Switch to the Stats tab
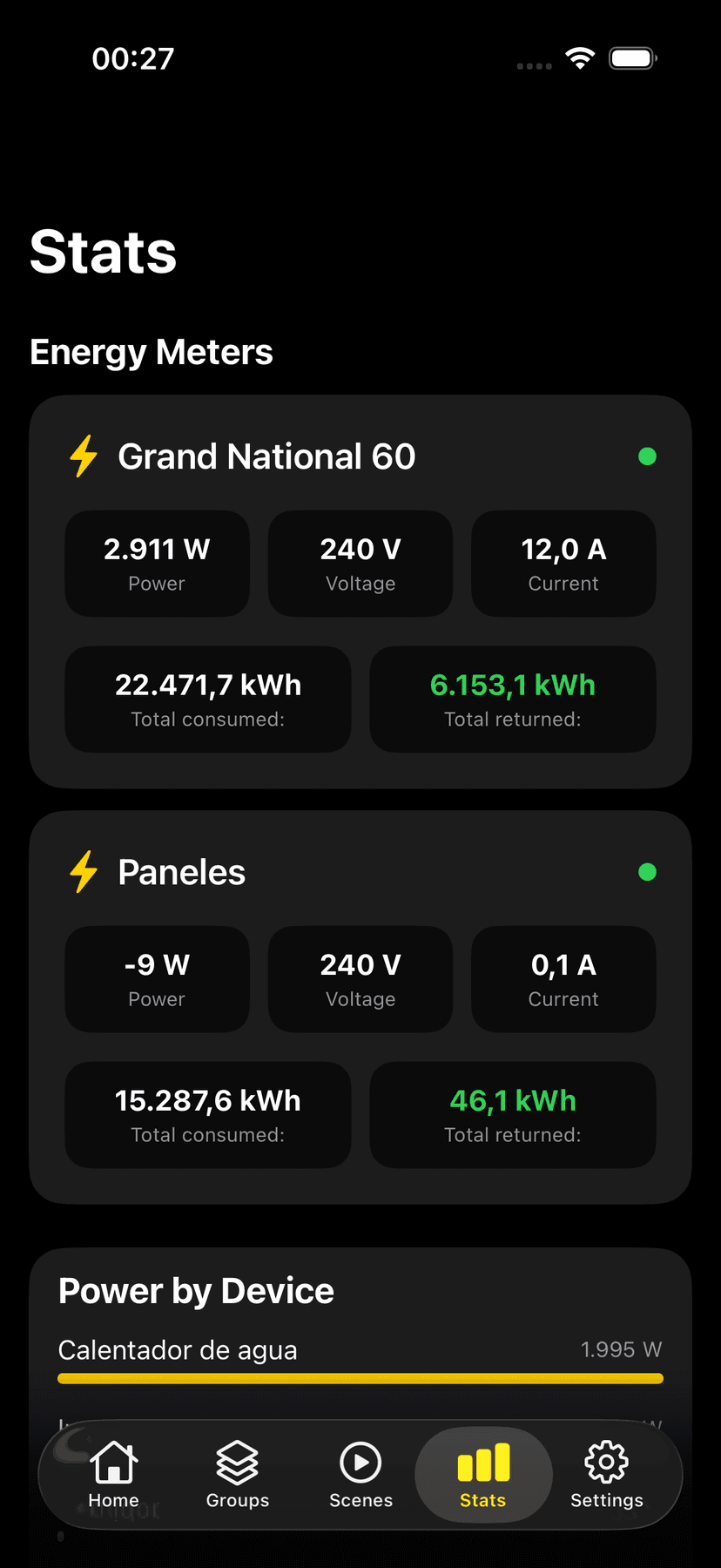This screenshot has height=1568, width=721. point(483,1475)
